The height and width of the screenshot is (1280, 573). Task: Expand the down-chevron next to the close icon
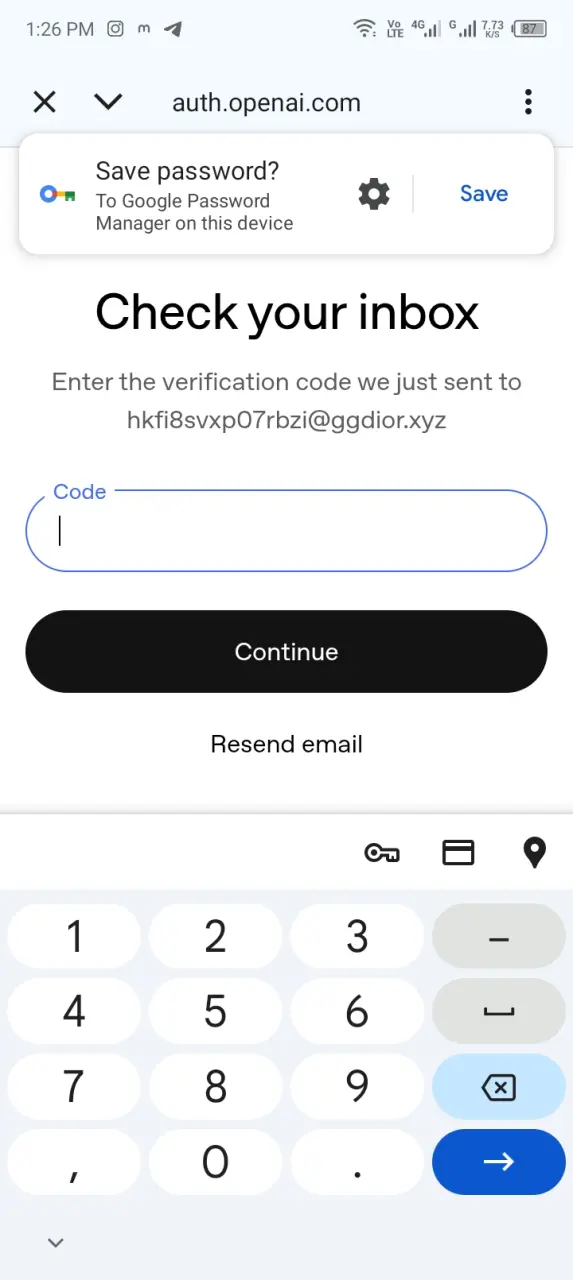108,101
